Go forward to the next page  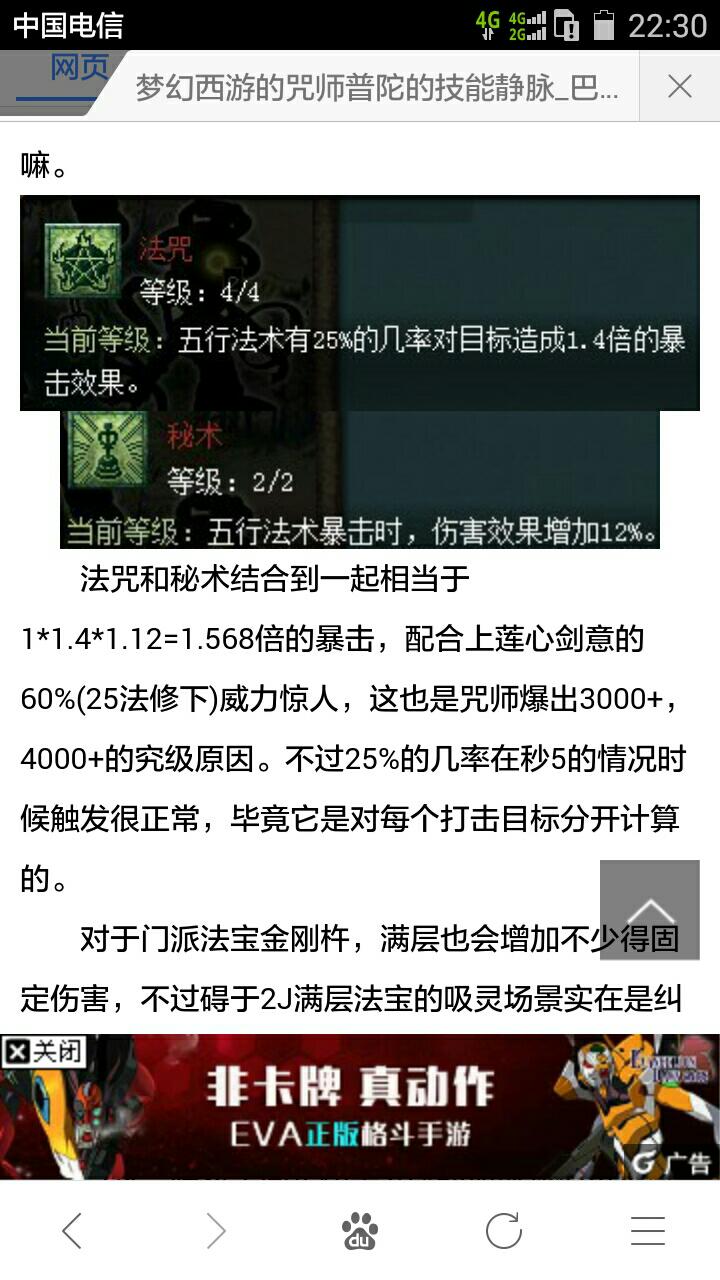(216, 1231)
